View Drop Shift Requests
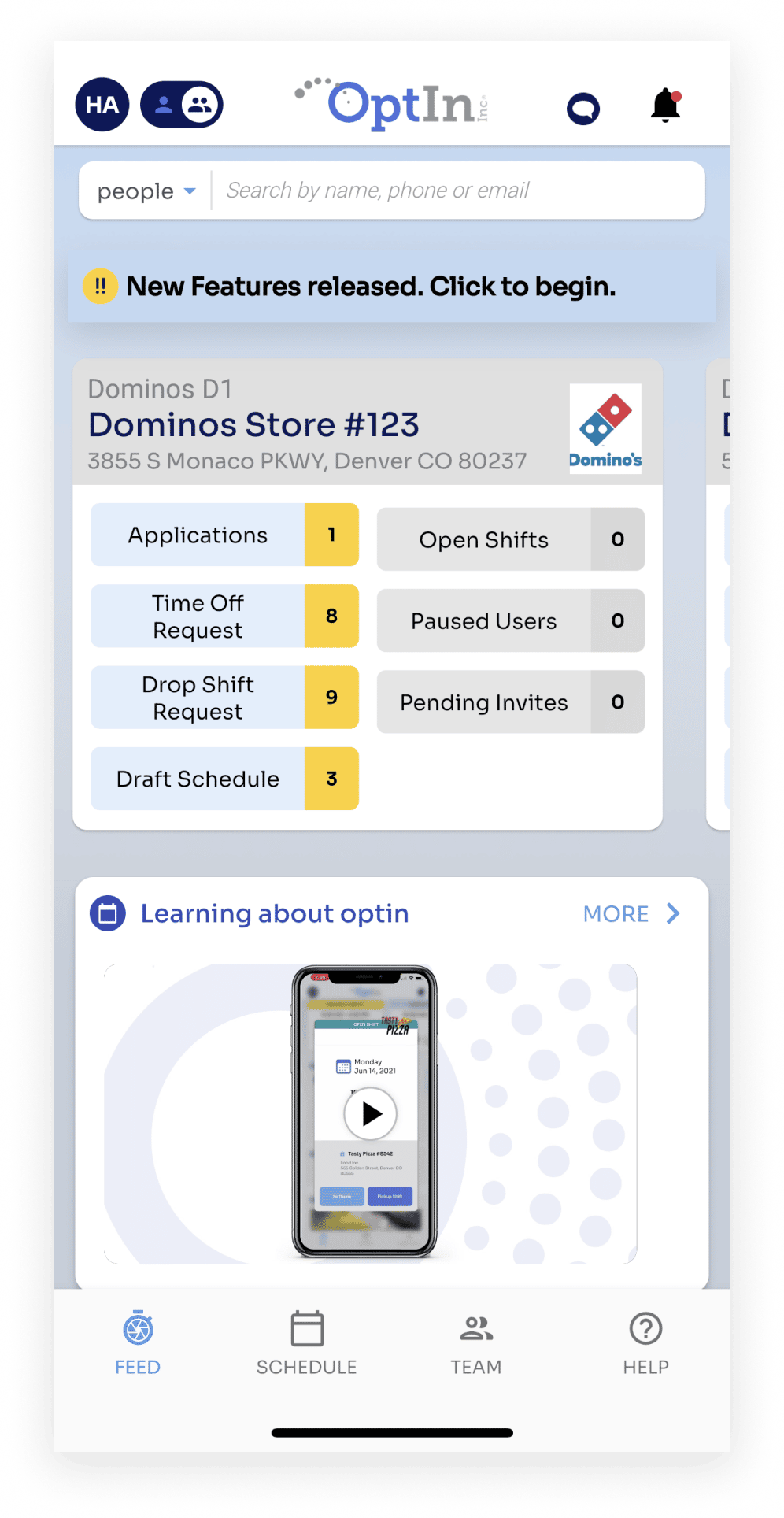This screenshot has width=784, height=1518. [x=224, y=698]
